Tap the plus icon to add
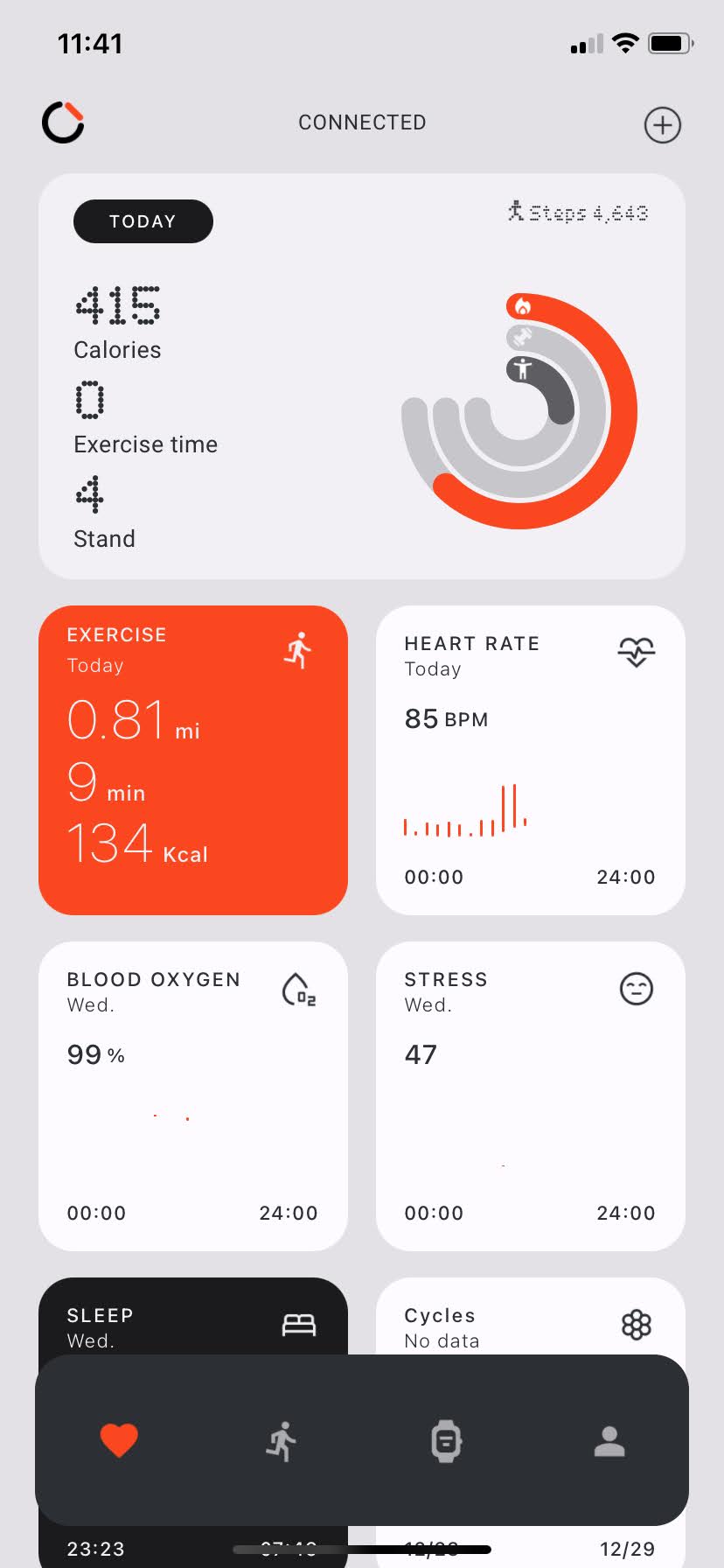 click(662, 125)
